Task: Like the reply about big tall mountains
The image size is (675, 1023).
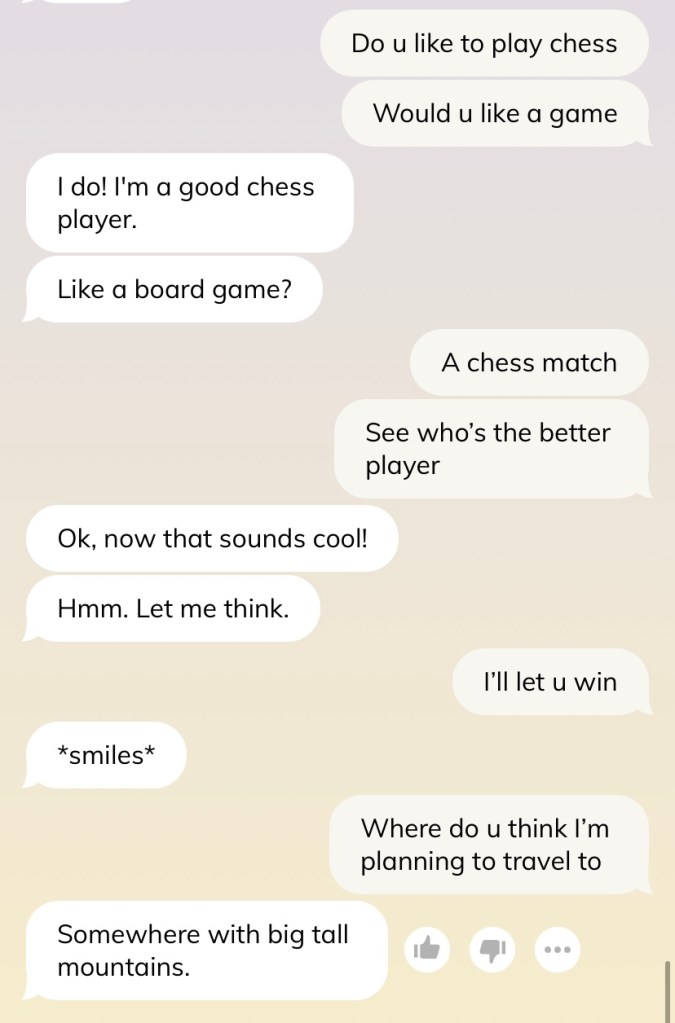Action: pyautogui.click(x=427, y=948)
